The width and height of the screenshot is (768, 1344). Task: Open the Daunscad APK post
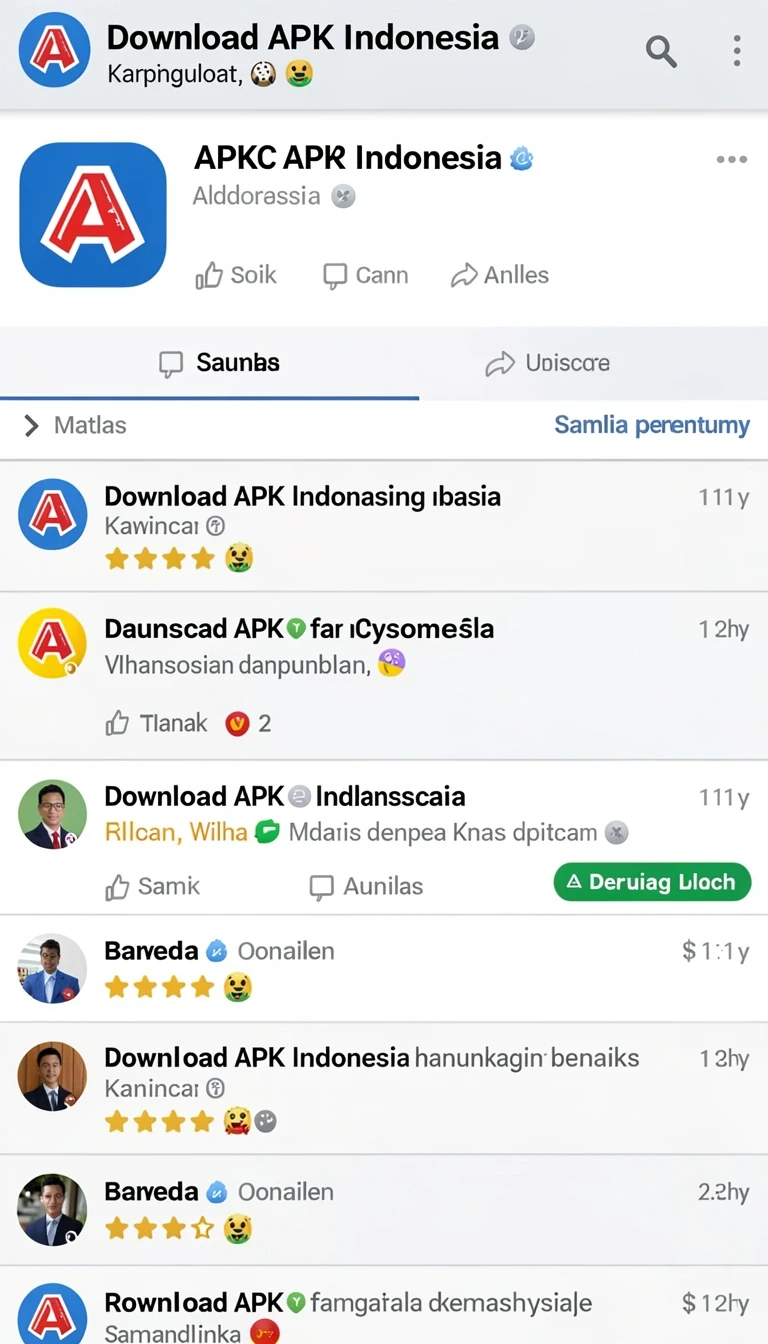pos(384,675)
